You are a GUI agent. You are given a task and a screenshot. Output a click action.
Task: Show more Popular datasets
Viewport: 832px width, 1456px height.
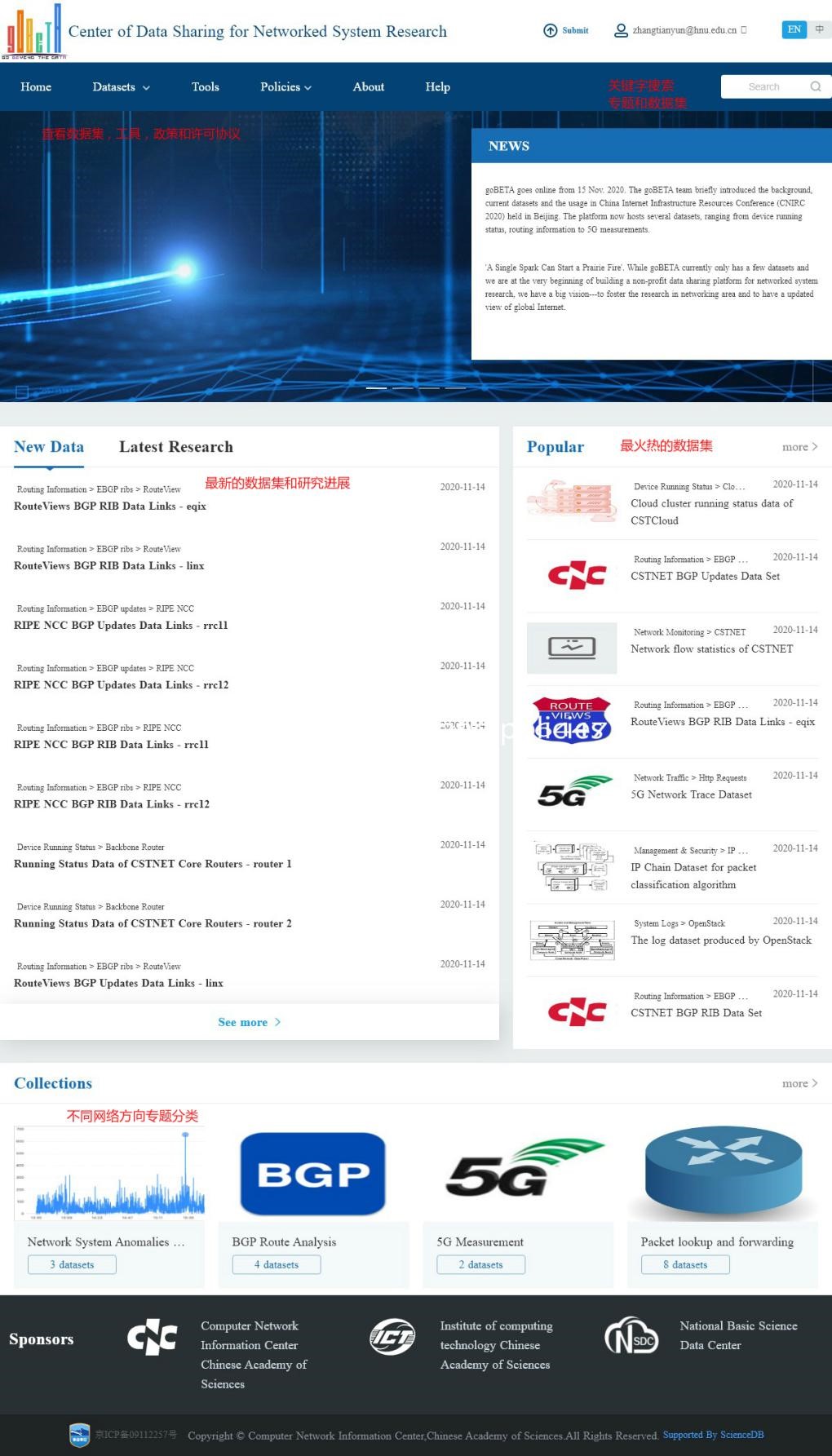pos(799,447)
